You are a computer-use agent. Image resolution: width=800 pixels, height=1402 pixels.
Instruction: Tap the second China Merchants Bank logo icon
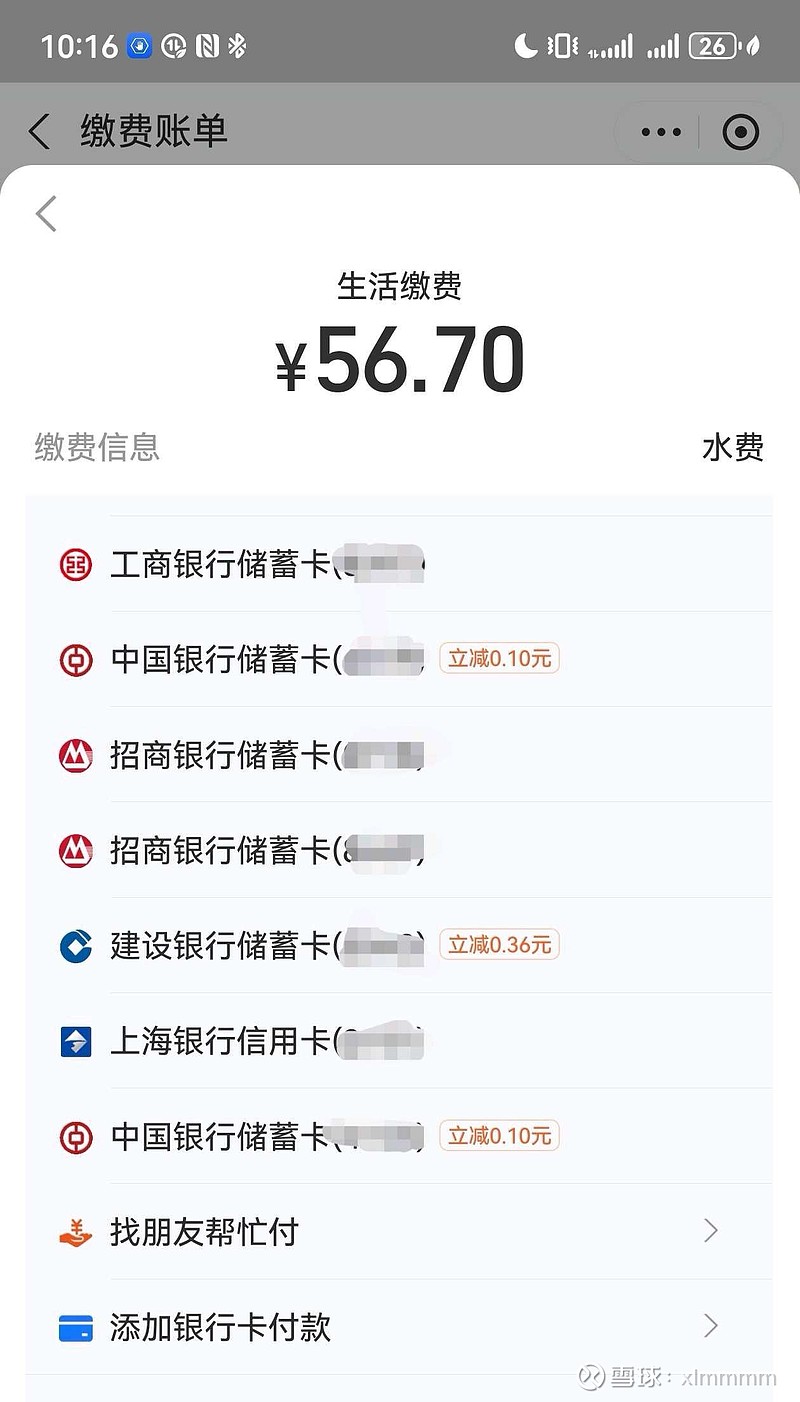[x=75, y=850]
